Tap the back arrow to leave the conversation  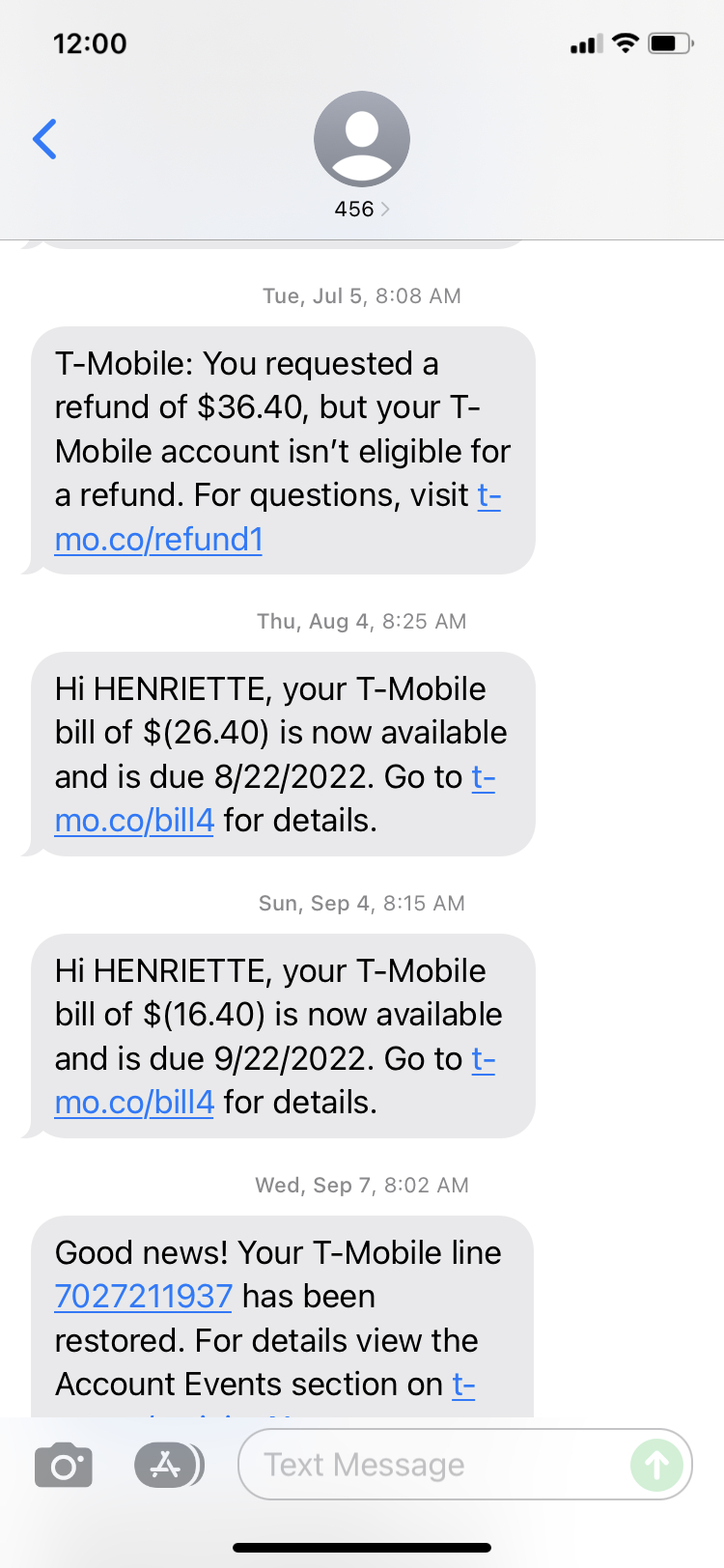tap(44, 138)
